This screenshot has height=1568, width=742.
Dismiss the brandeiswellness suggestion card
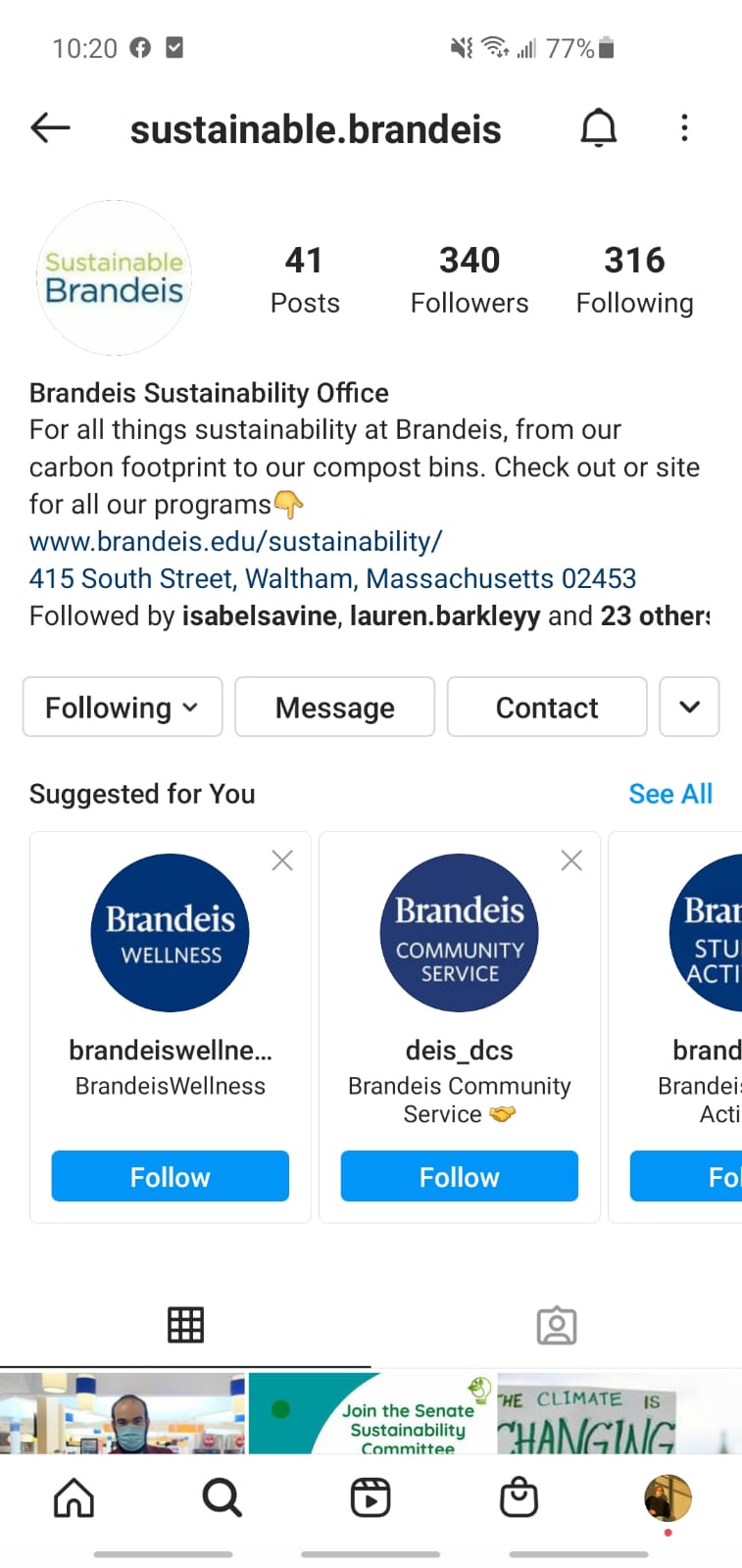(x=282, y=860)
